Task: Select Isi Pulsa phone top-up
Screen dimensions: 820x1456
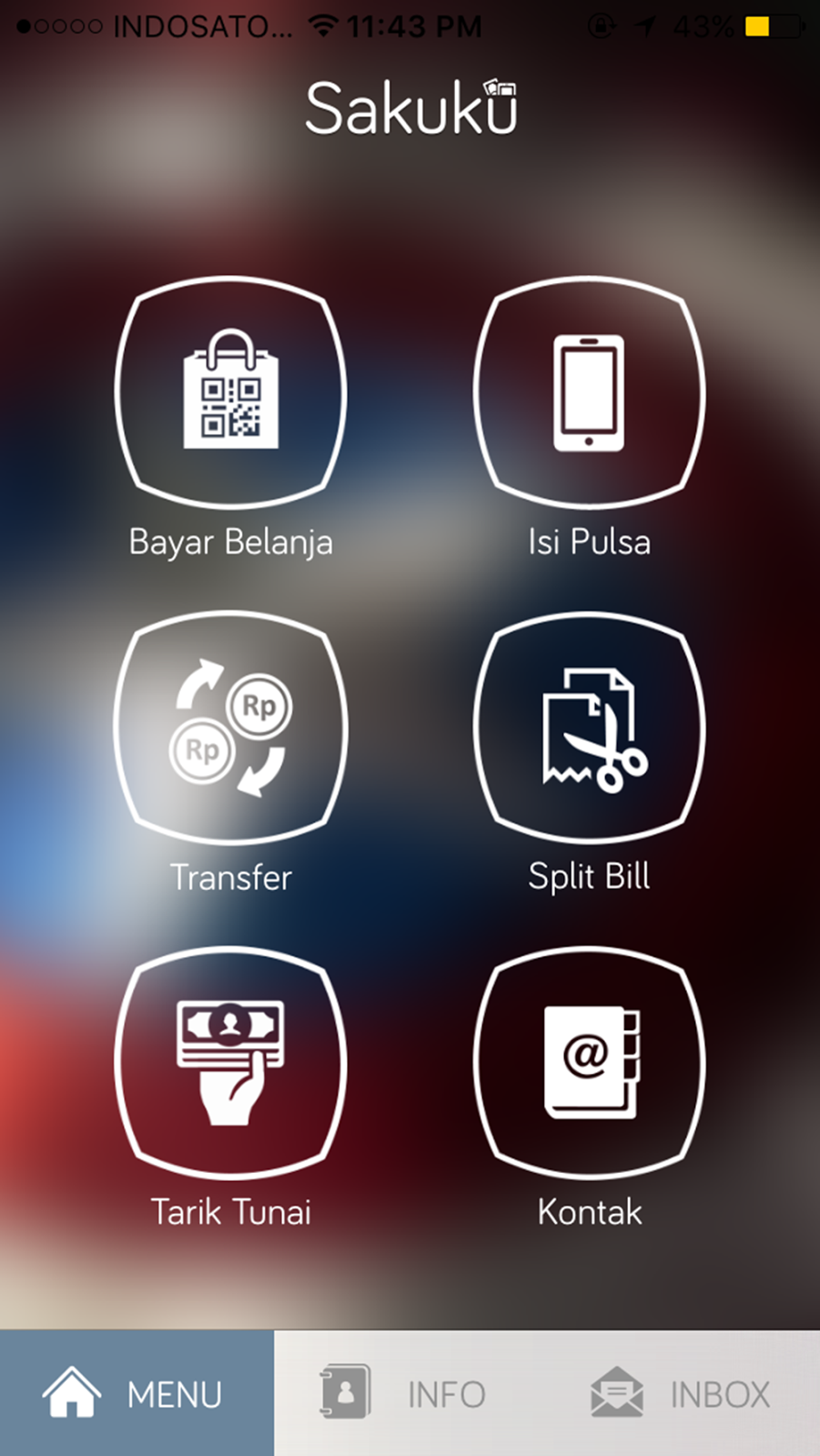Action: [589, 392]
